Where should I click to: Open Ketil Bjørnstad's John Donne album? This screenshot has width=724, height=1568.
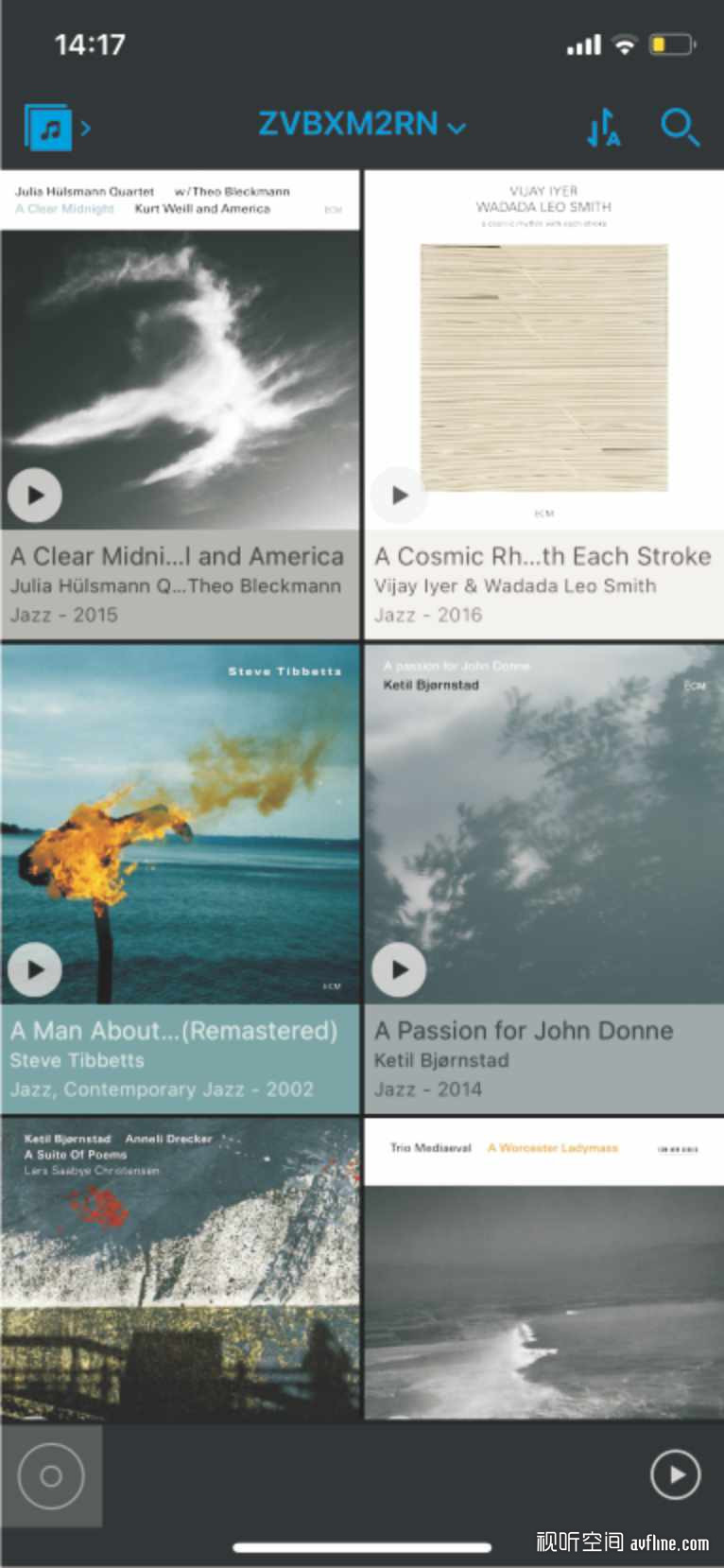click(x=544, y=879)
